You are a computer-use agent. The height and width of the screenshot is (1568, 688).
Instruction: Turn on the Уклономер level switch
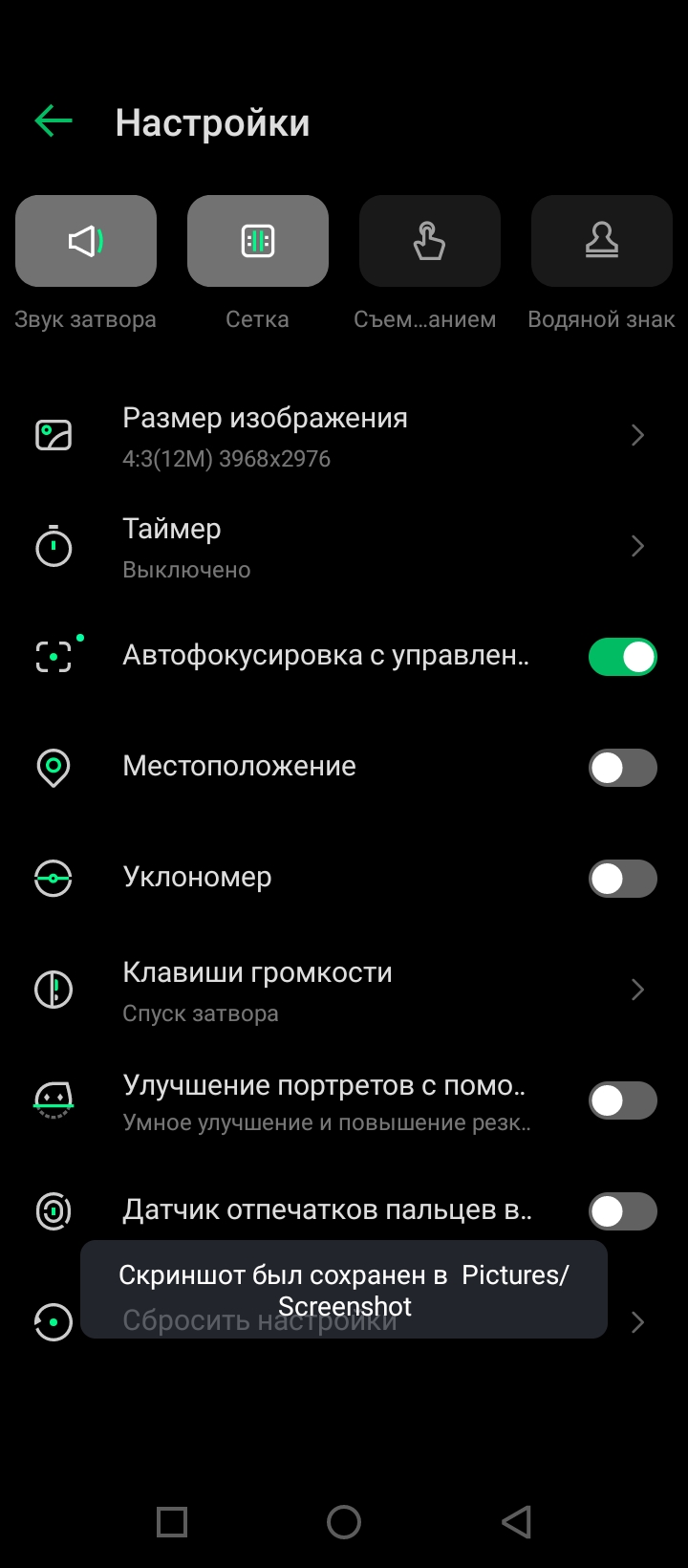[x=622, y=879]
